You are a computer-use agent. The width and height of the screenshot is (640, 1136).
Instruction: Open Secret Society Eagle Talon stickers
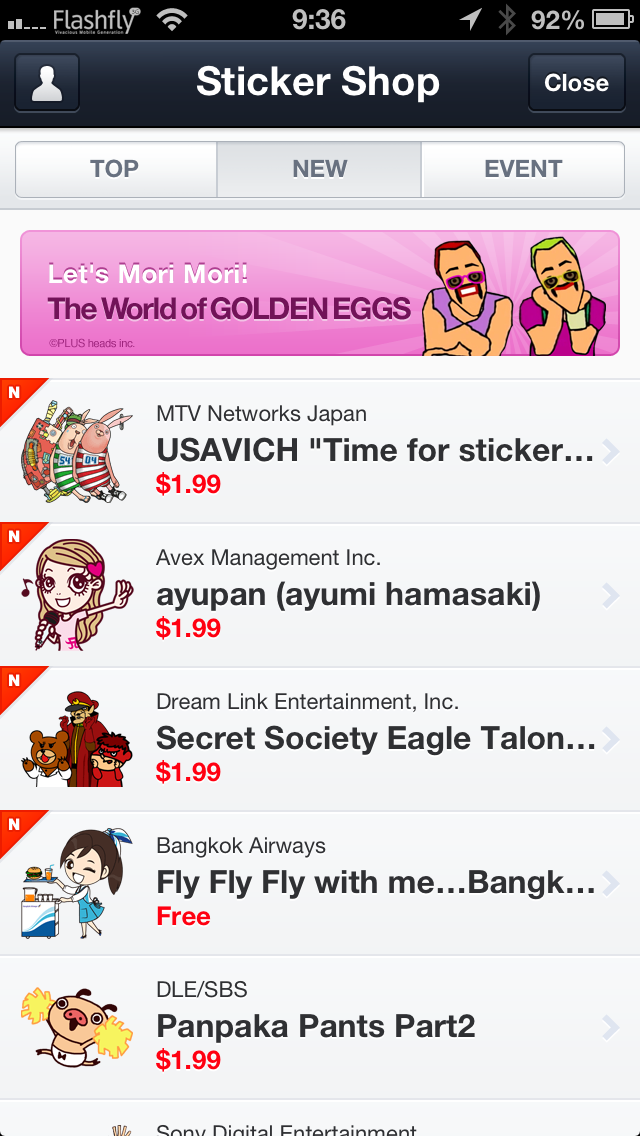tap(320, 739)
